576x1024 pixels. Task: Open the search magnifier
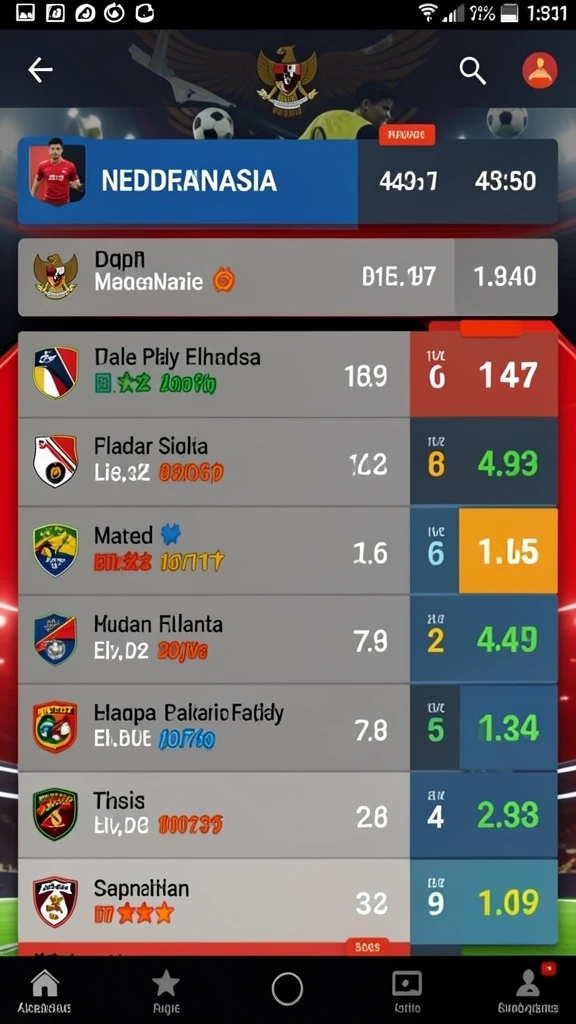coord(472,71)
